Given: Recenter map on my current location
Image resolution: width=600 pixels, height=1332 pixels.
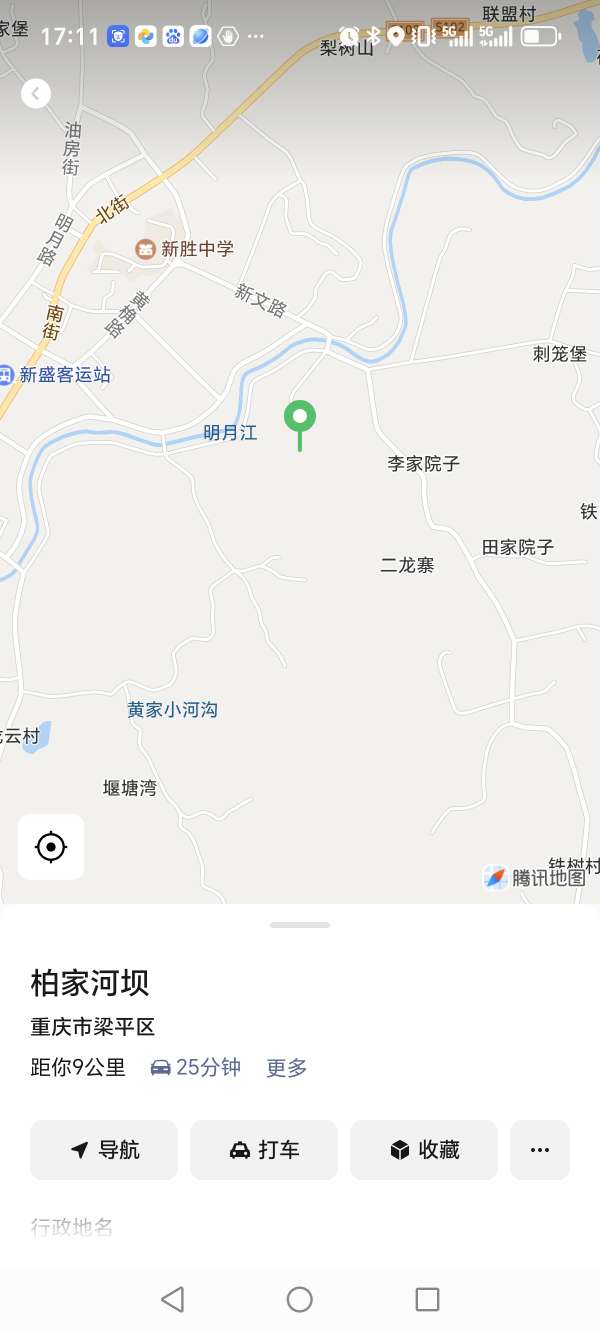Looking at the screenshot, I should click(x=51, y=847).
